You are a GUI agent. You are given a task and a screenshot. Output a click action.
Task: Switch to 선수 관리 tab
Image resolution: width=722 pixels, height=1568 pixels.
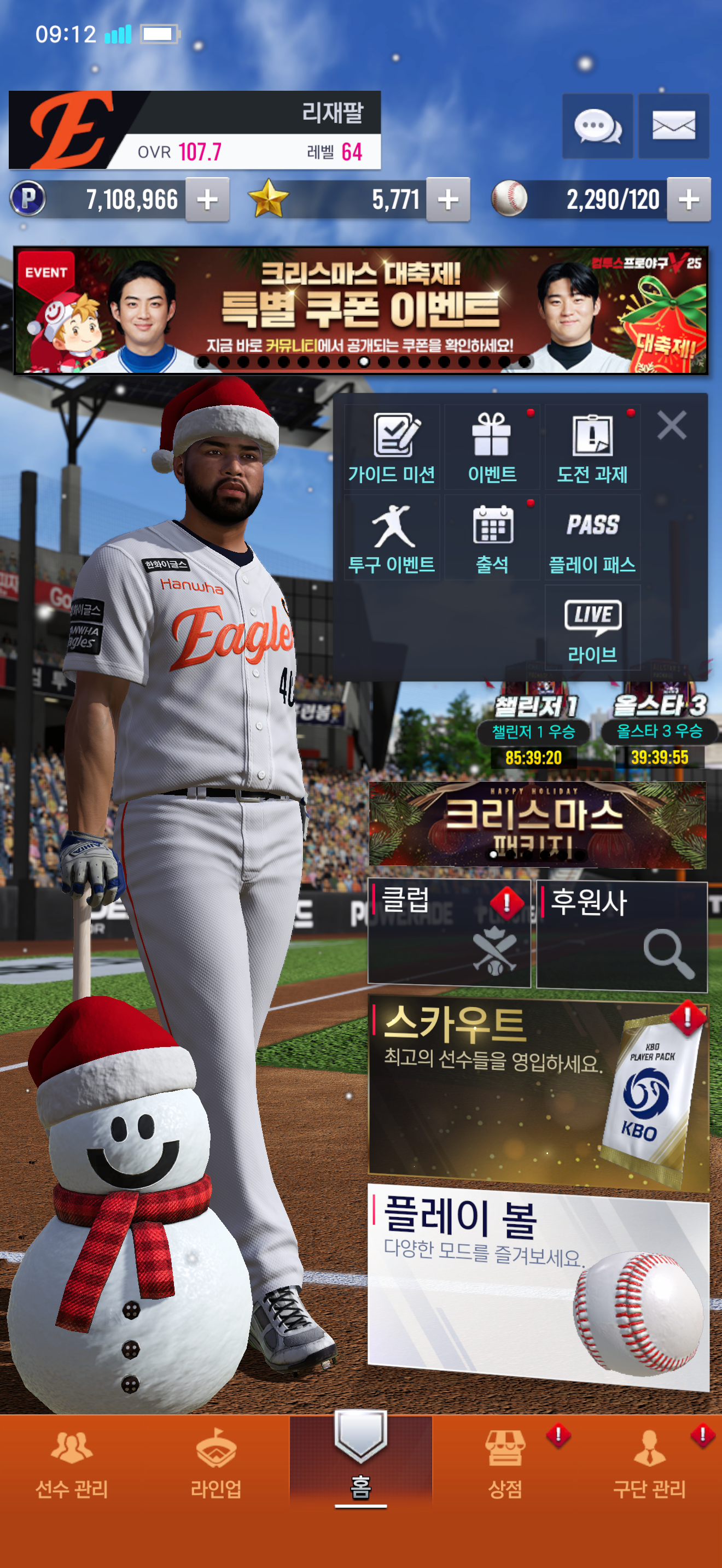72,1467
